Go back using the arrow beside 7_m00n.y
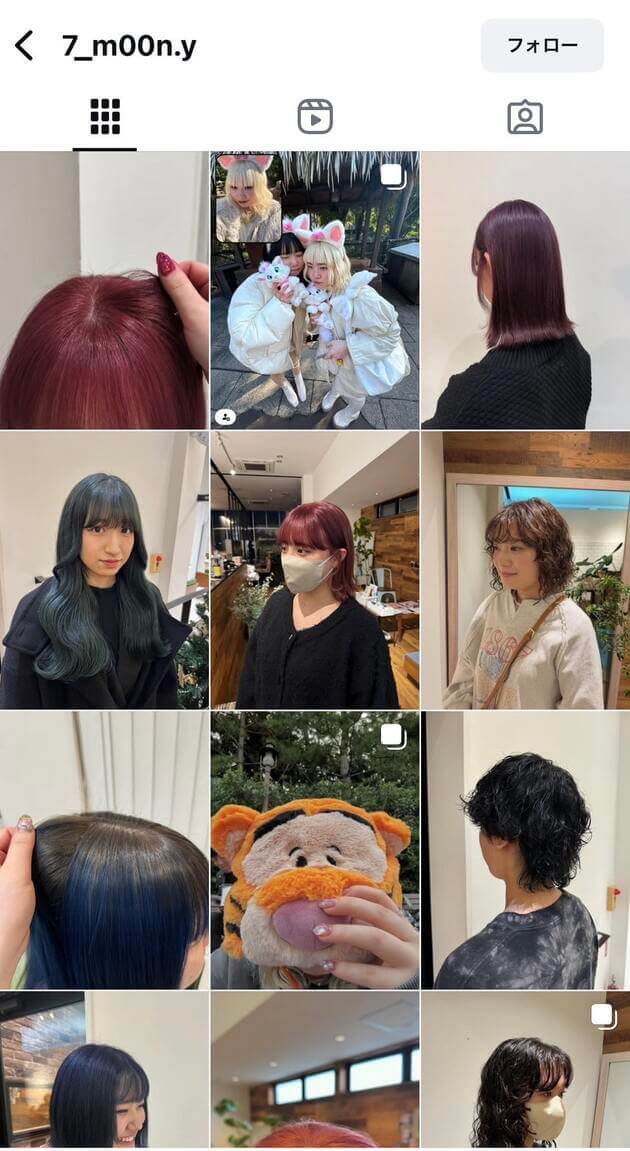Screen dimensions: 630x1151 coord(24,45)
